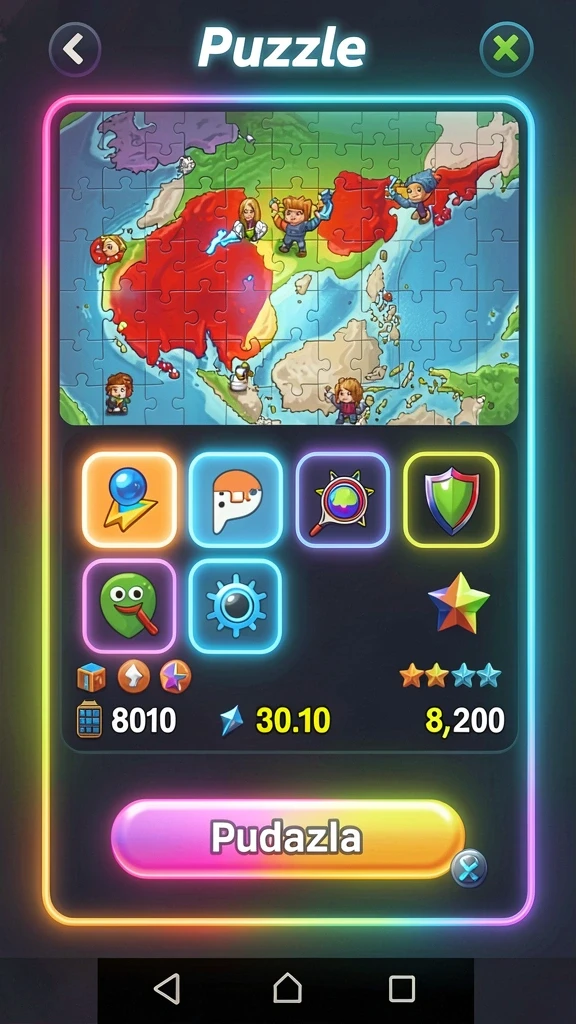576x1024 pixels.
Task: Select the magnifying glass power-up
Action: (x=343, y=500)
